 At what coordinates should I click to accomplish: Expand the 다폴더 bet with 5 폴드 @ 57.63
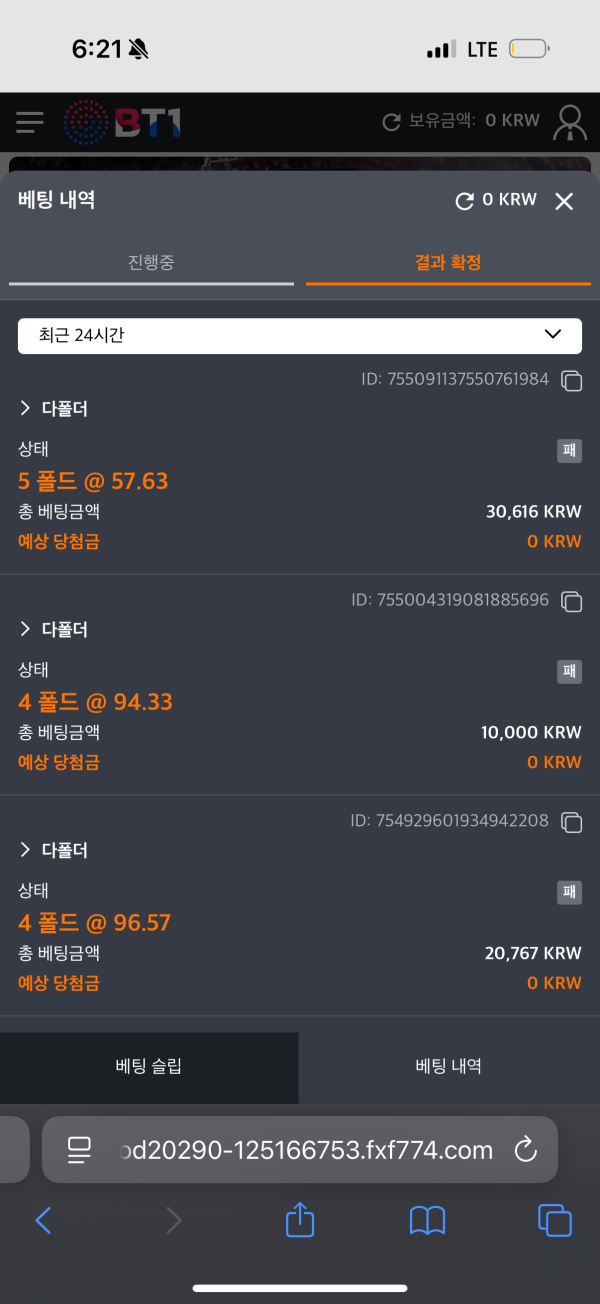pos(53,408)
